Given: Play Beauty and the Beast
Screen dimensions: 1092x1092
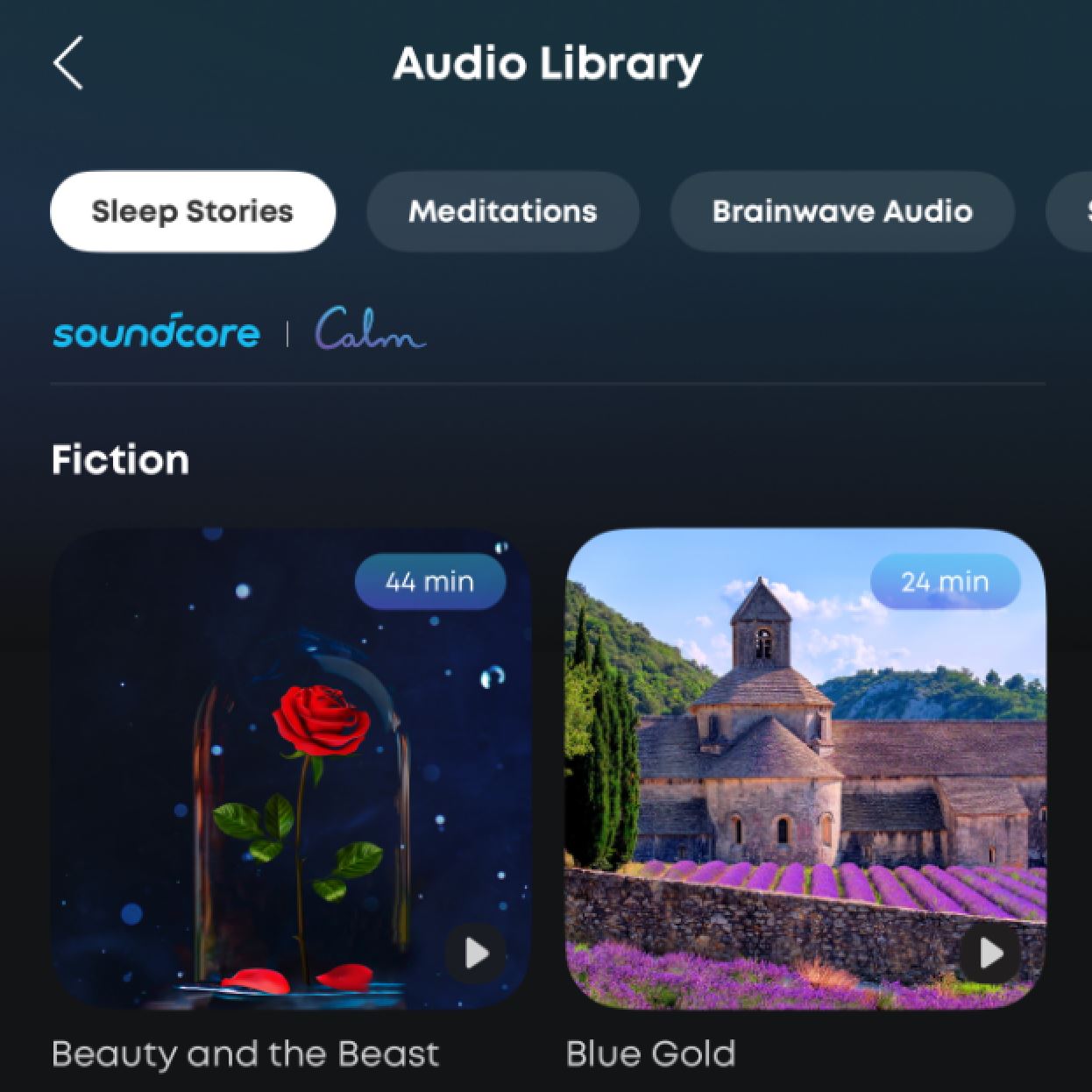Looking at the screenshot, I should [x=476, y=953].
